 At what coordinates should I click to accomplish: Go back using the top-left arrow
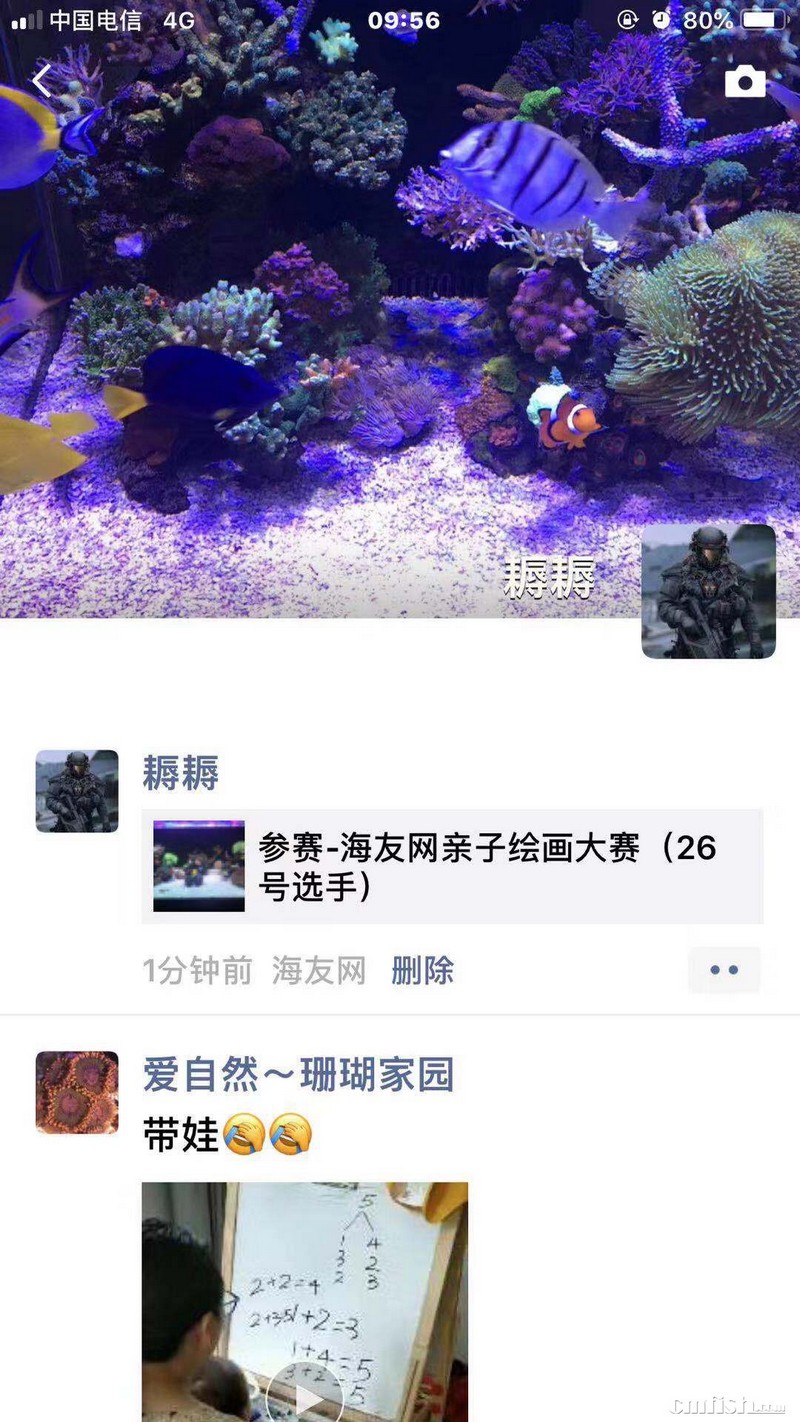pyautogui.click(x=42, y=80)
